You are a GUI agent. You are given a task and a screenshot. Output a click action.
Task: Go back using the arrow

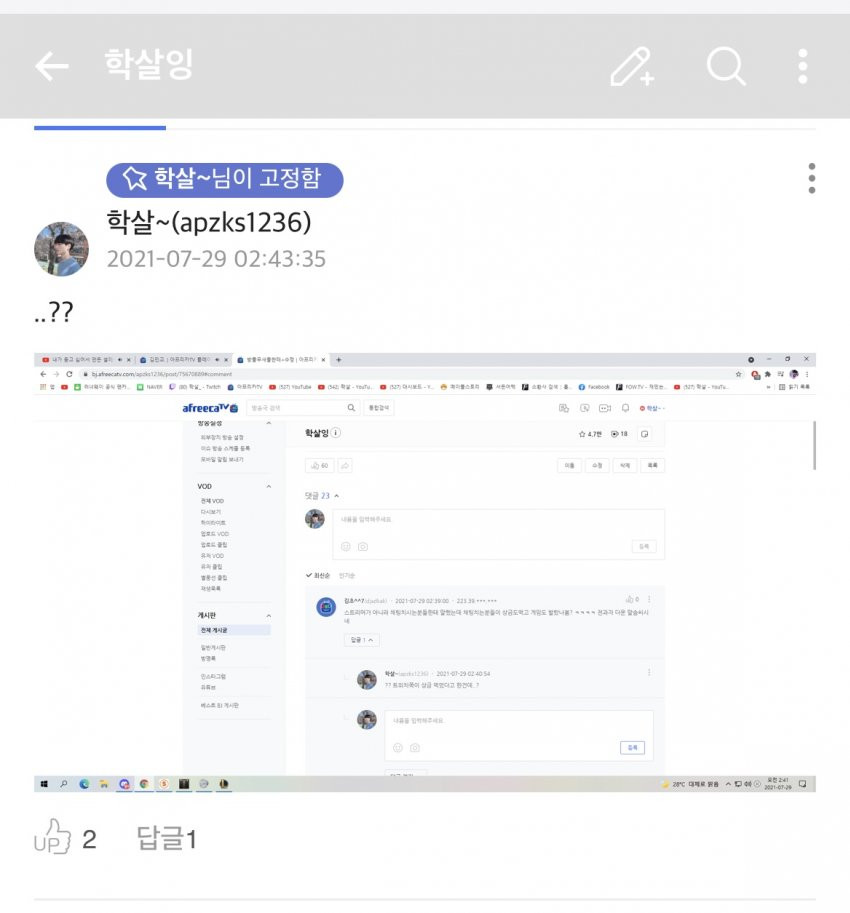[52, 67]
